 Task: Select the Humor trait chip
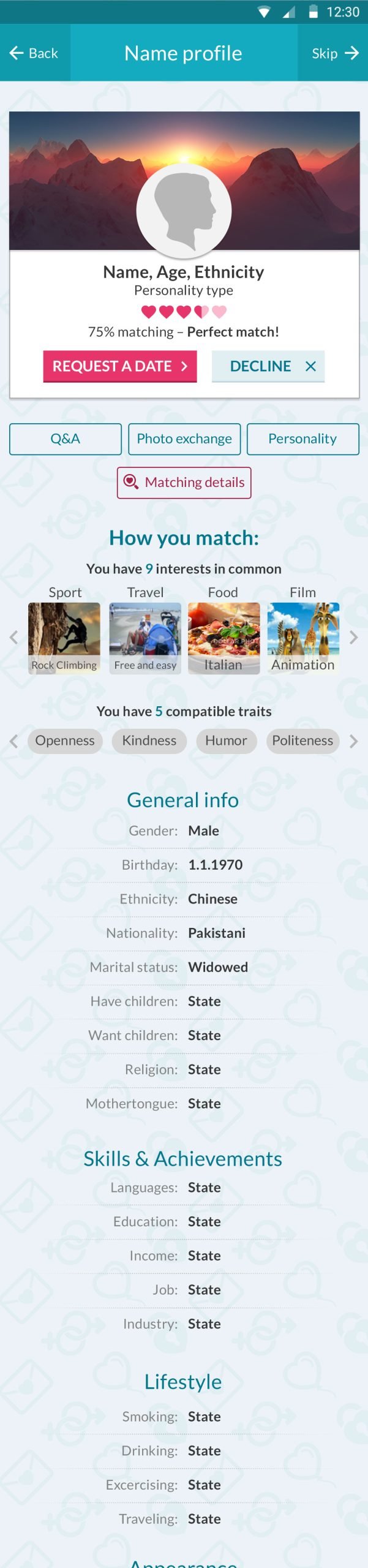226,741
